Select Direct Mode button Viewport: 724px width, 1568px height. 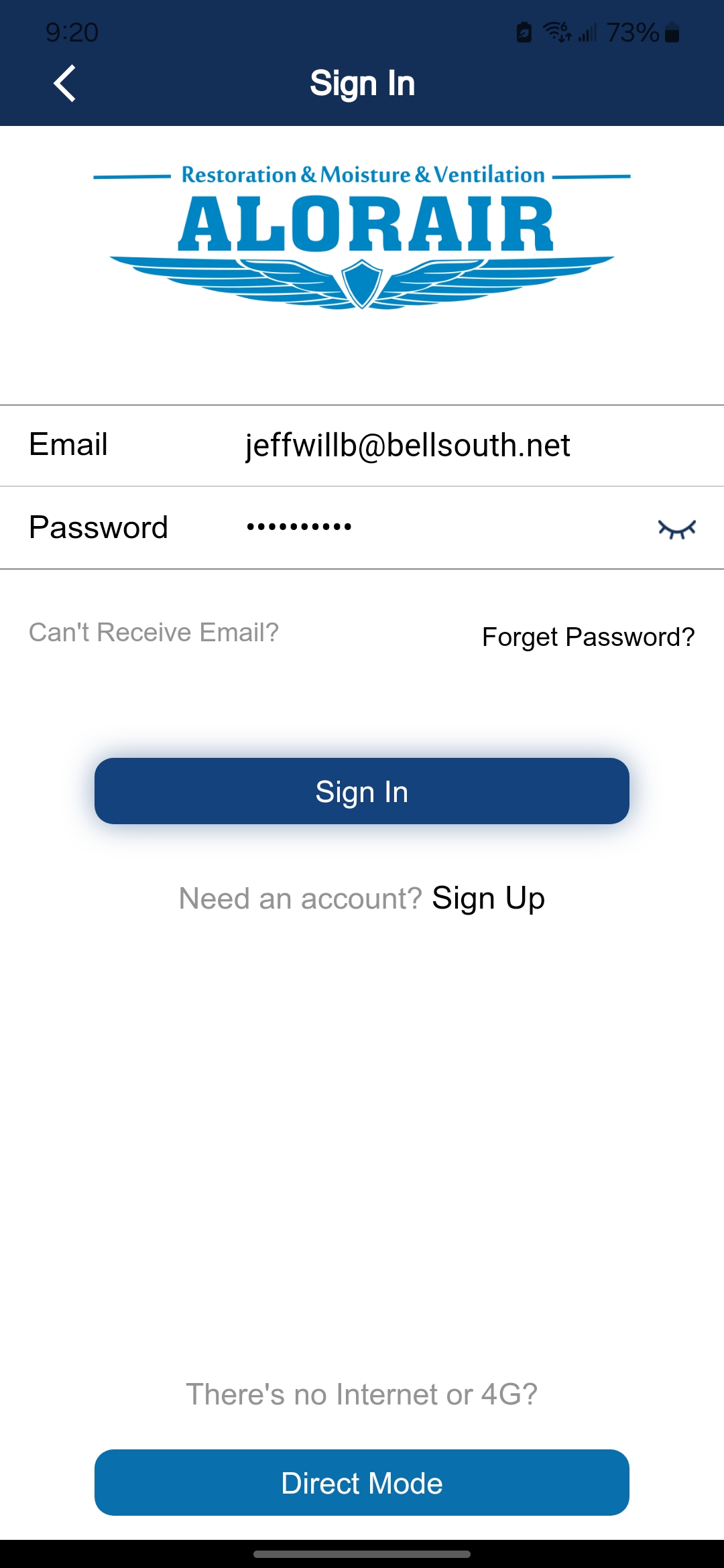coord(362,1482)
